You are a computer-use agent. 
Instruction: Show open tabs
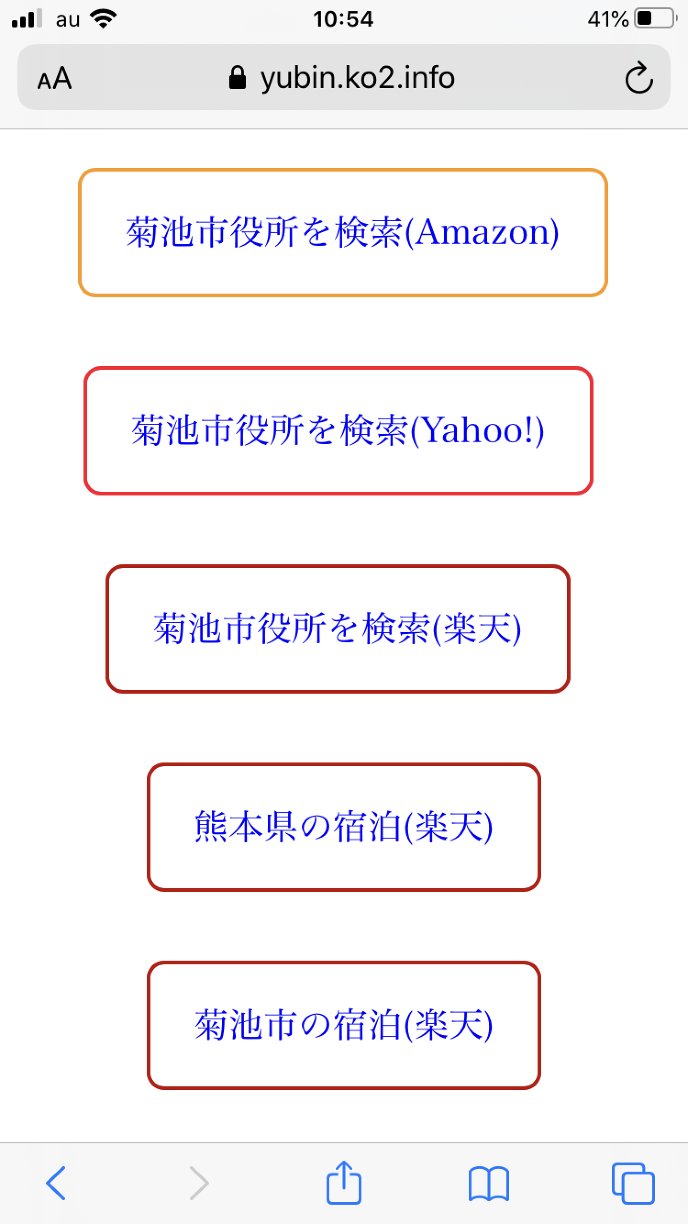point(632,1184)
